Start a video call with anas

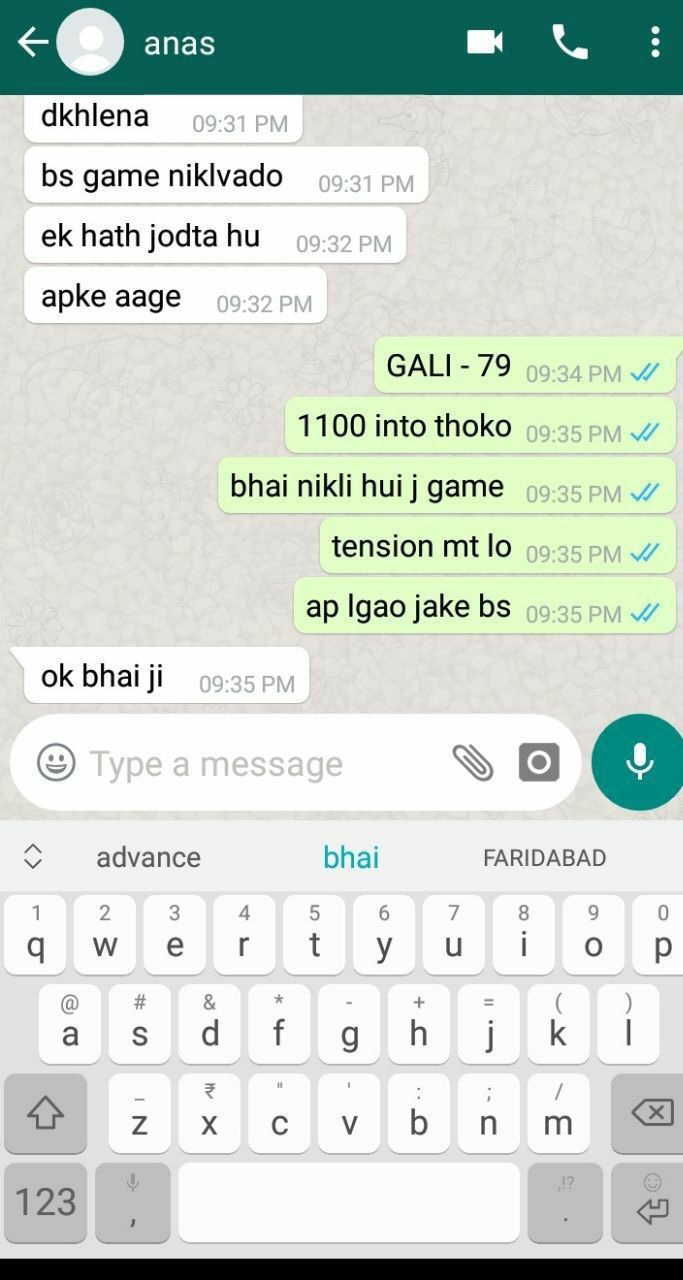point(485,42)
